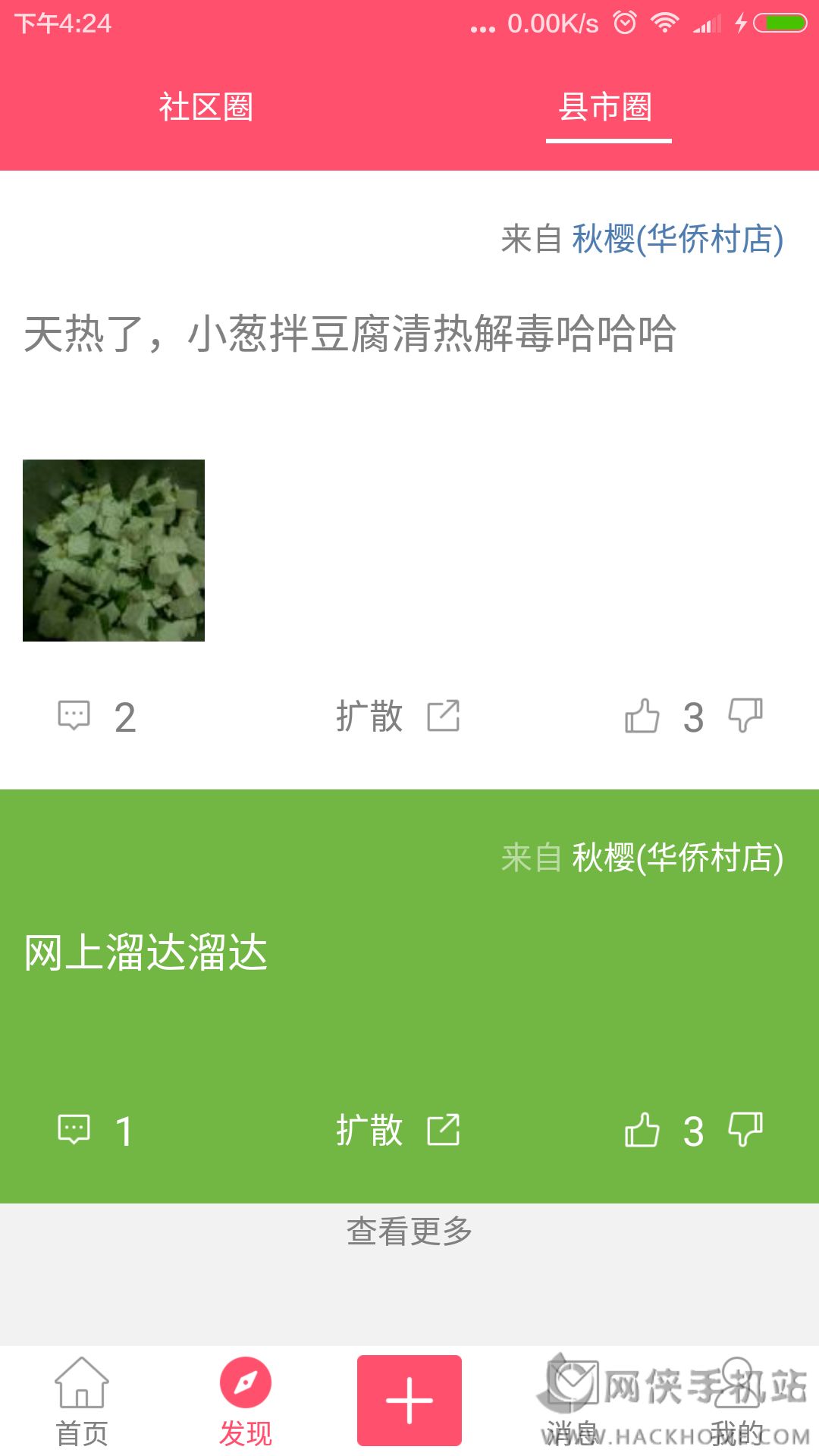The height and width of the screenshot is (1456, 819).
Task: Open 秋樱(华侨村店) link on the tofu post
Action: (x=677, y=240)
